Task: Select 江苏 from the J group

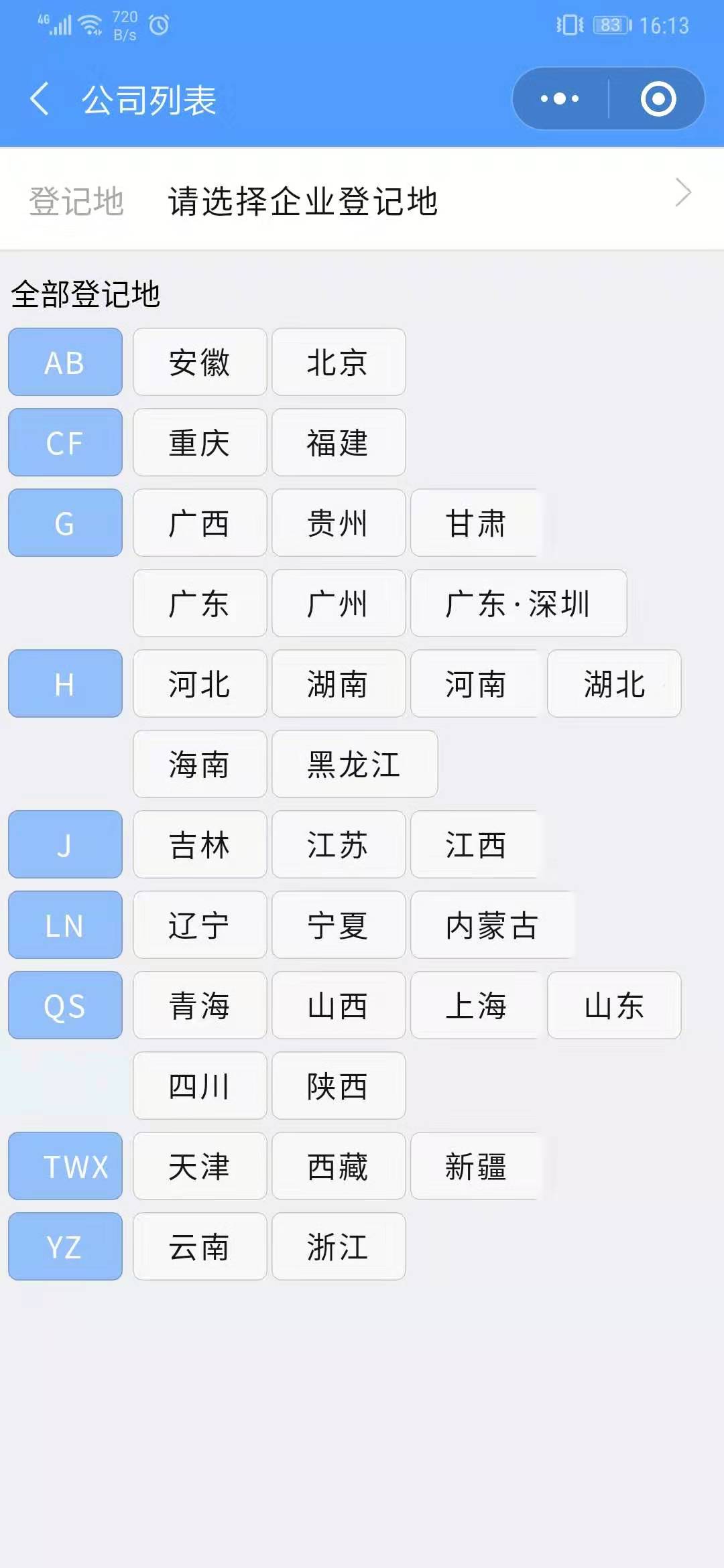Action: pos(339,845)
